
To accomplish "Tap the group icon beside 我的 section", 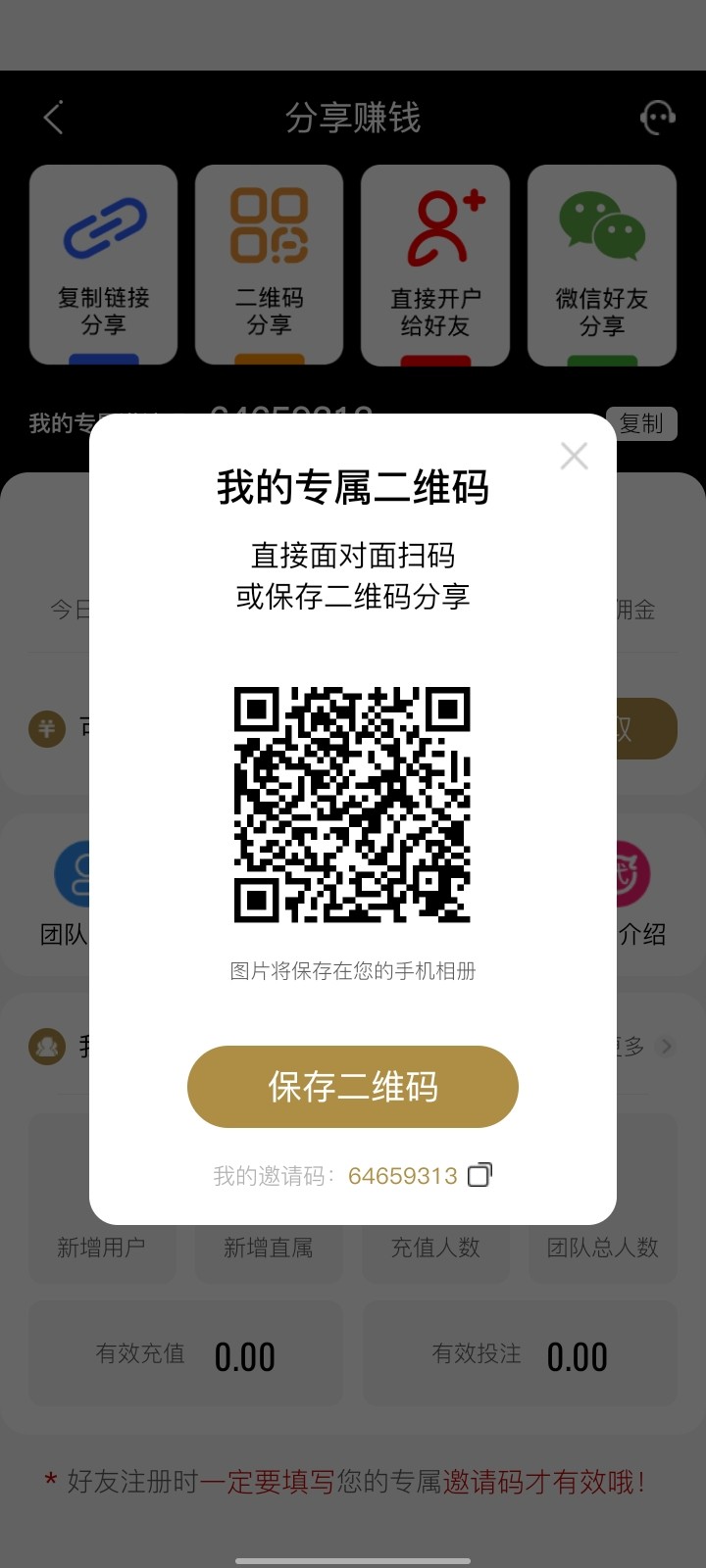I will pos(47,1046).
